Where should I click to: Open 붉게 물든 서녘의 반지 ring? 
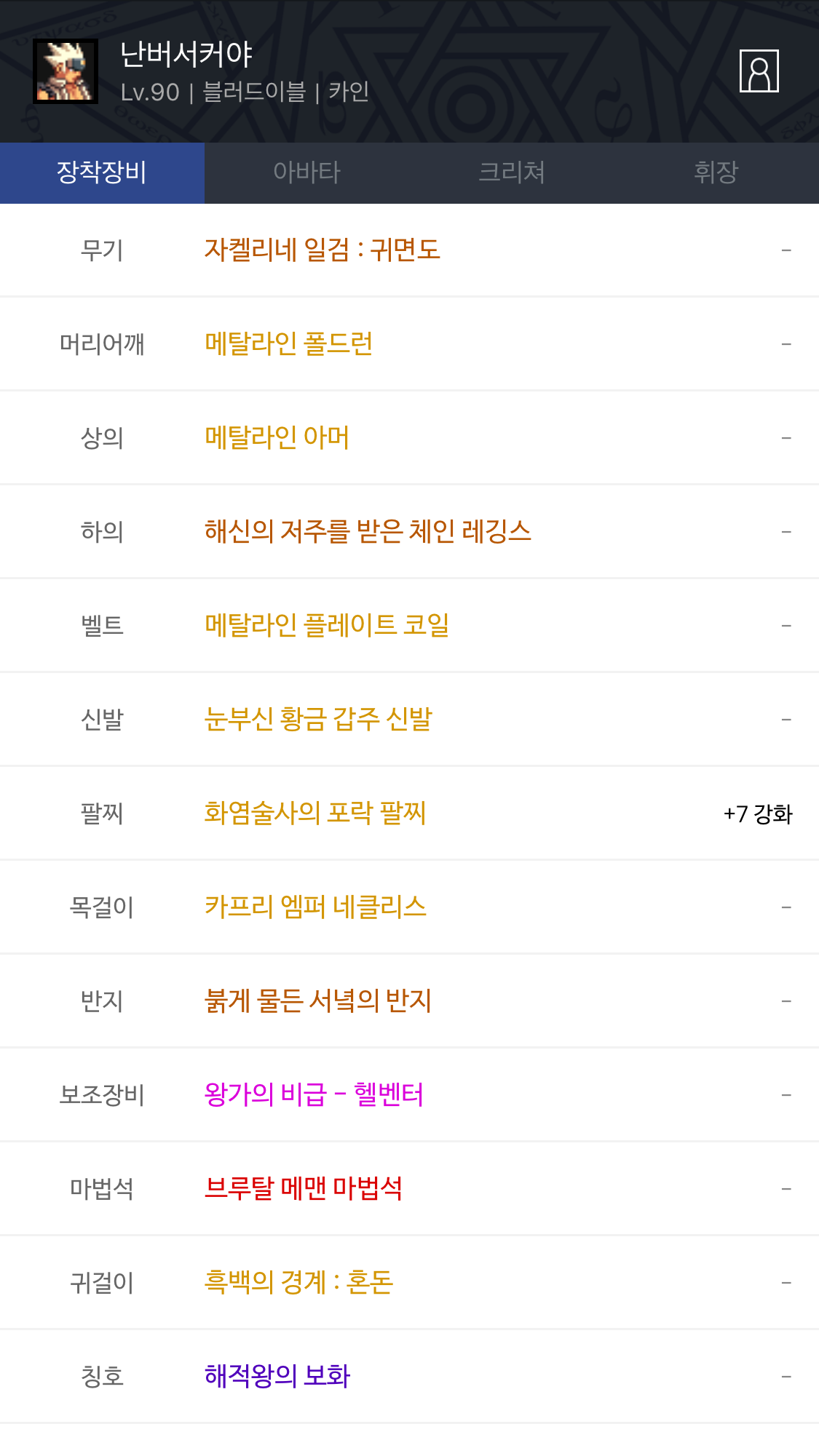click(x=317, y=1000)
